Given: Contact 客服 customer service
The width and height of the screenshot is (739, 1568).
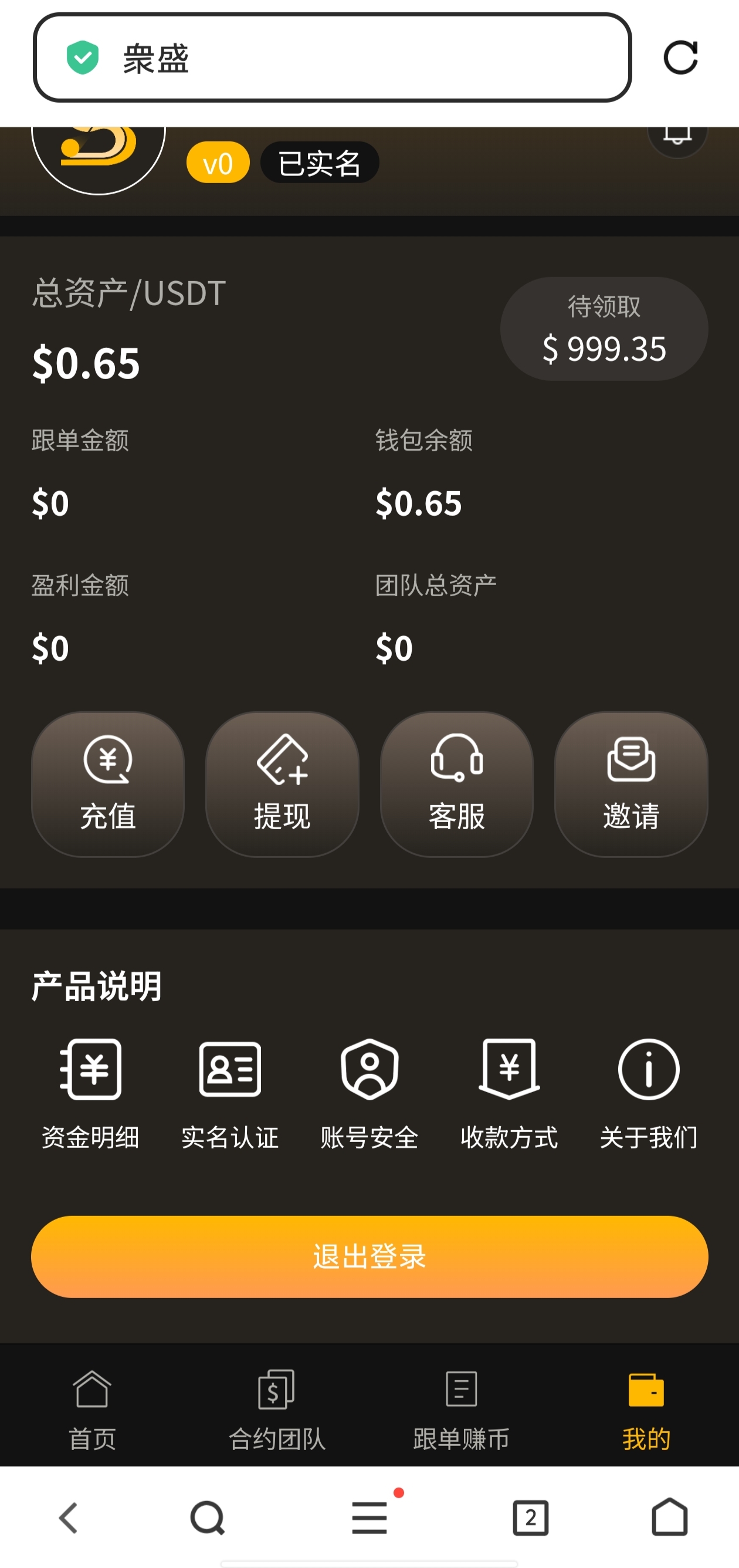Looking at the screenshot, I should [457, 785].
